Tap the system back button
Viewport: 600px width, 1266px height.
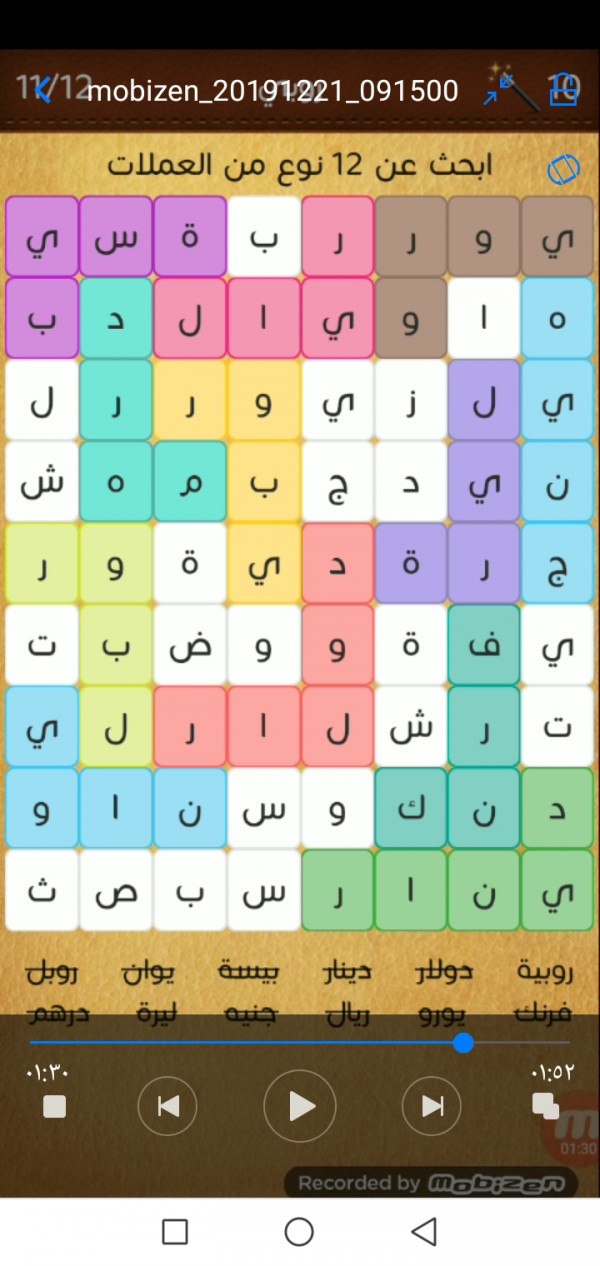click(424, 1232)
